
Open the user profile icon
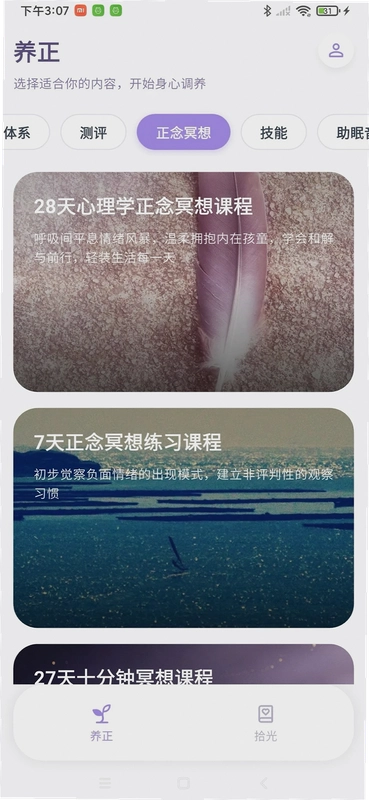(335, 51)
